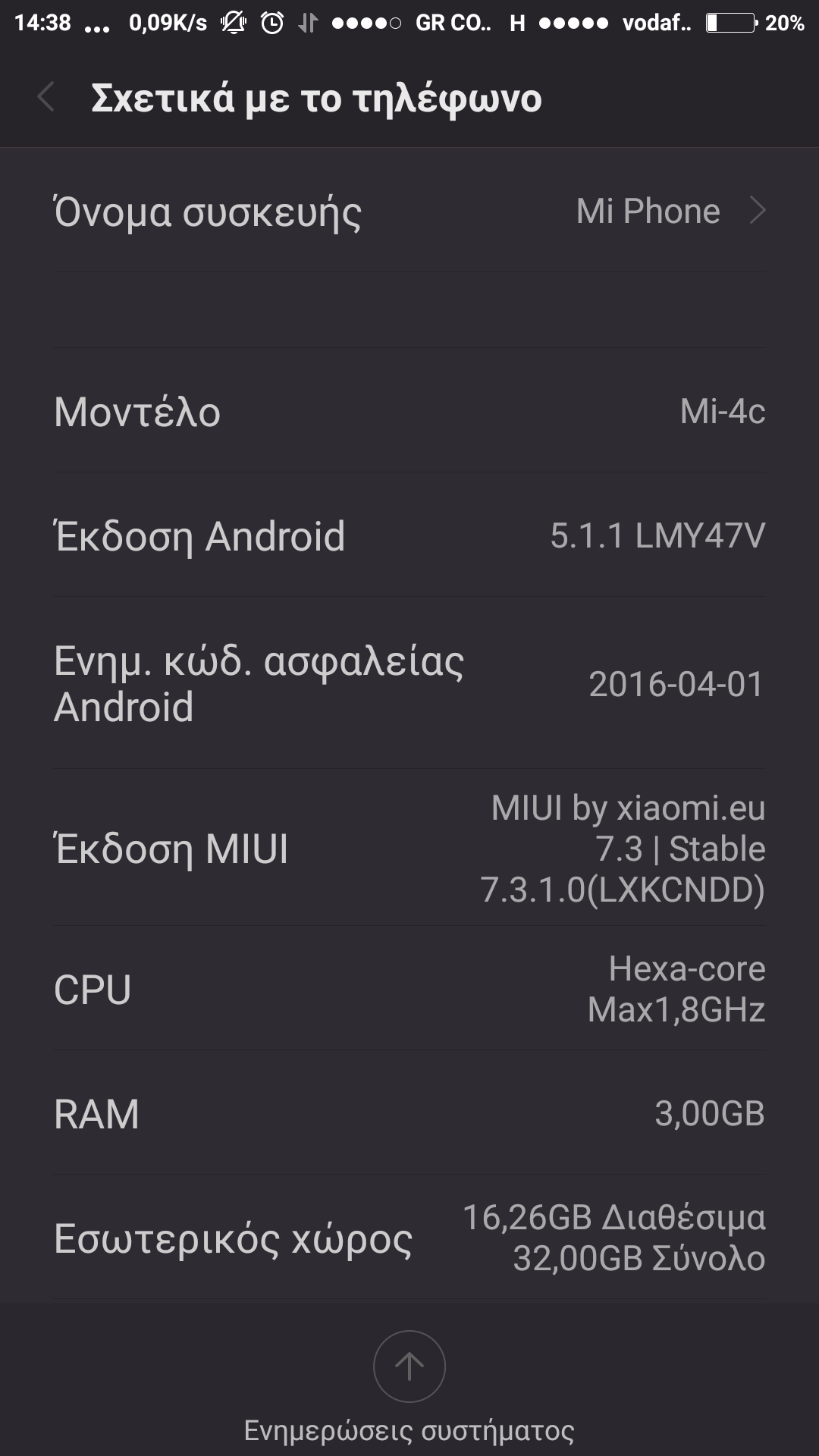This screenshot has height=1456, width=819.
Task: Tap the Έκδοση MIUI version row
Action: pos(409,849)
